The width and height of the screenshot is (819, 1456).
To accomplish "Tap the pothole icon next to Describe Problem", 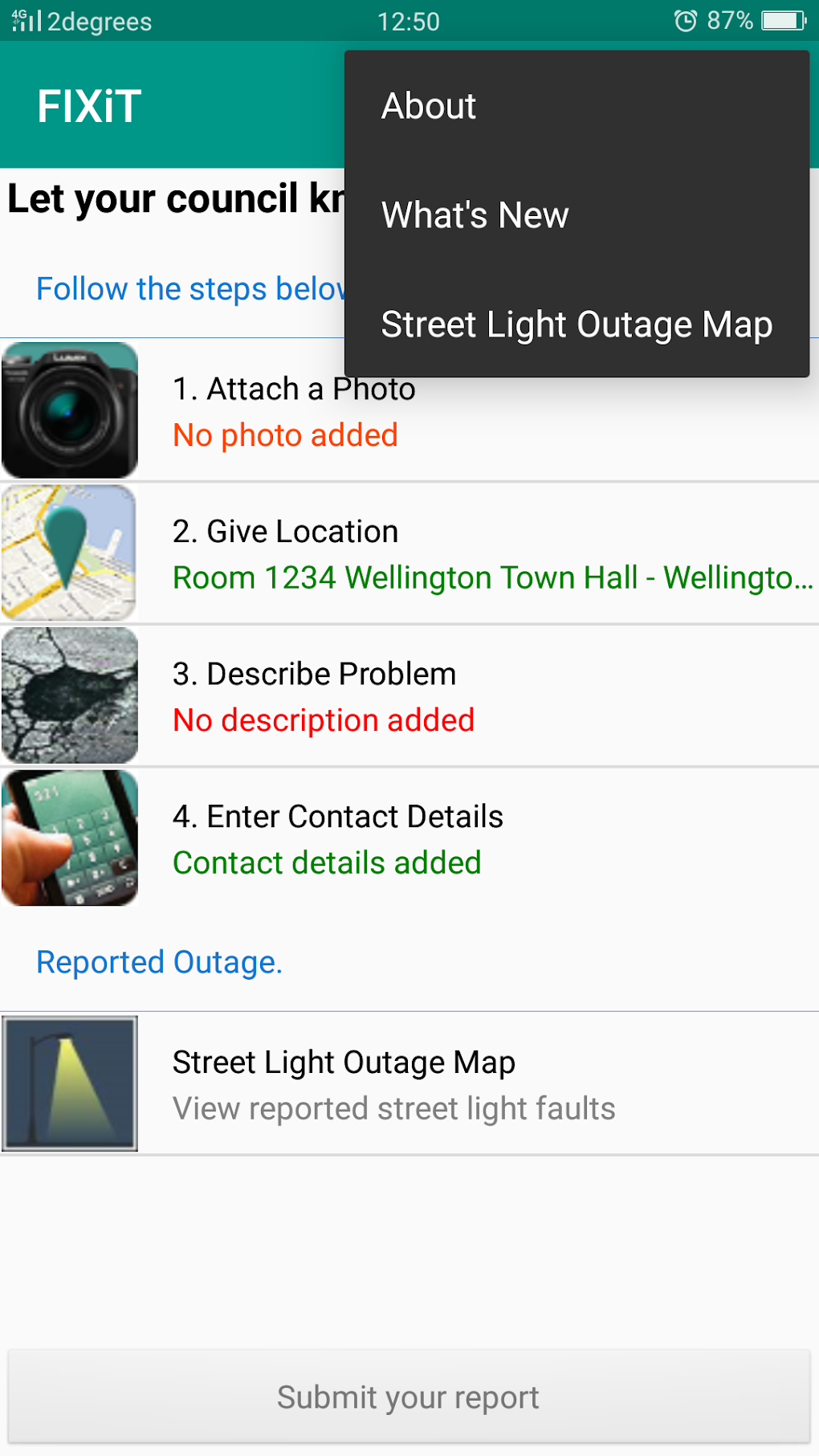I will tap(70, 695).
